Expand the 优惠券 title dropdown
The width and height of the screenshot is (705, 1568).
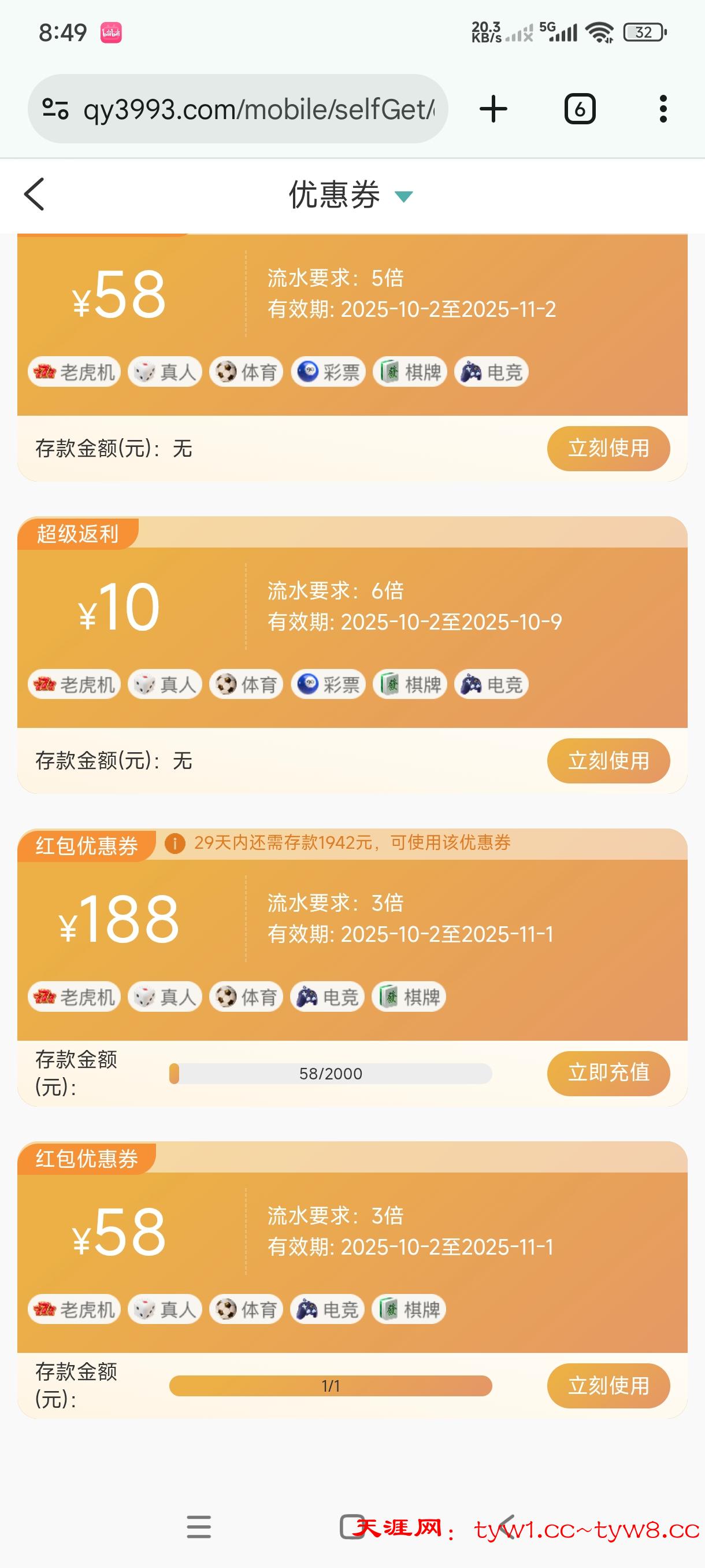click(403, 196)
